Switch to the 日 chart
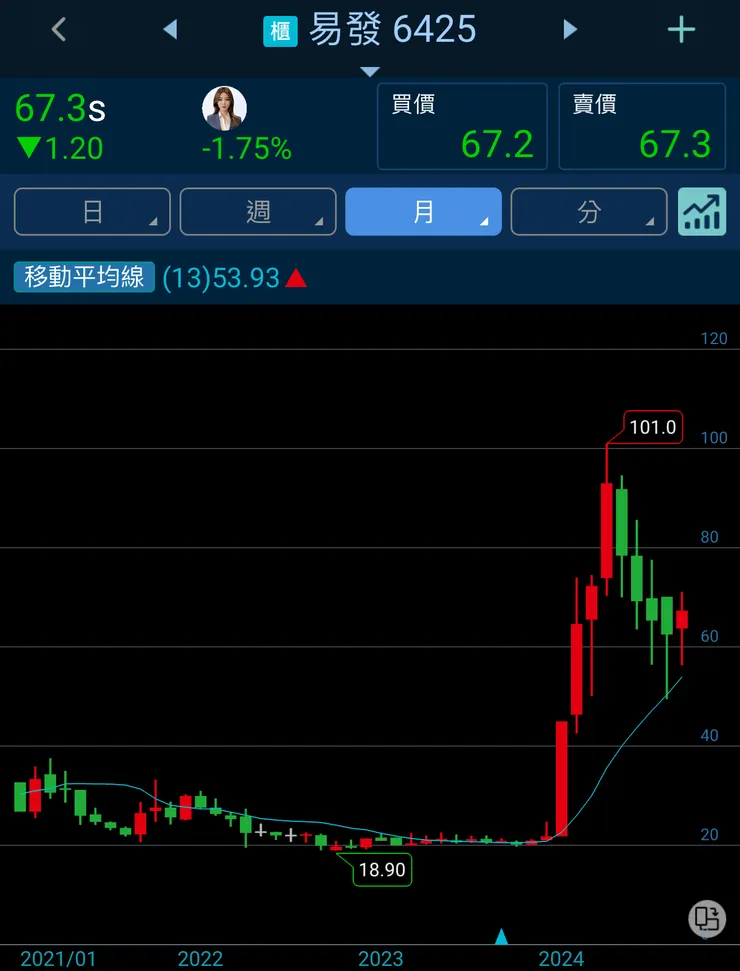 point(92,212)
